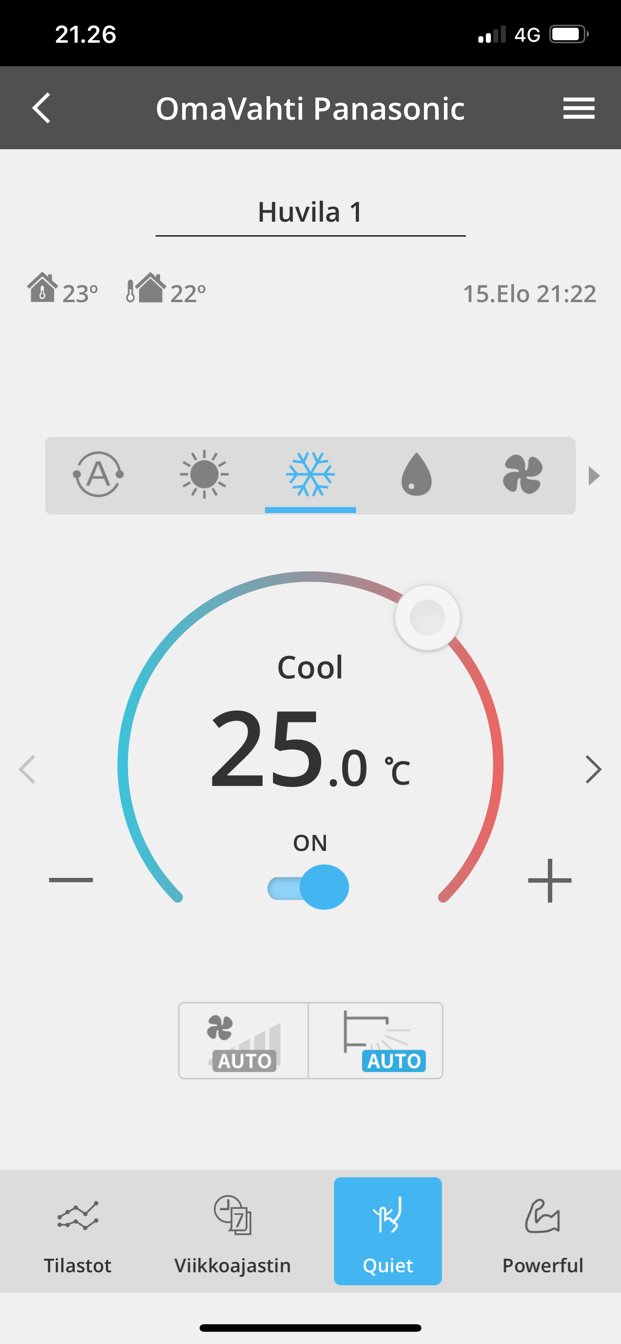621x1344 pixels.
Task: Switch to Dry mode droplet icon
Action: 416,475
